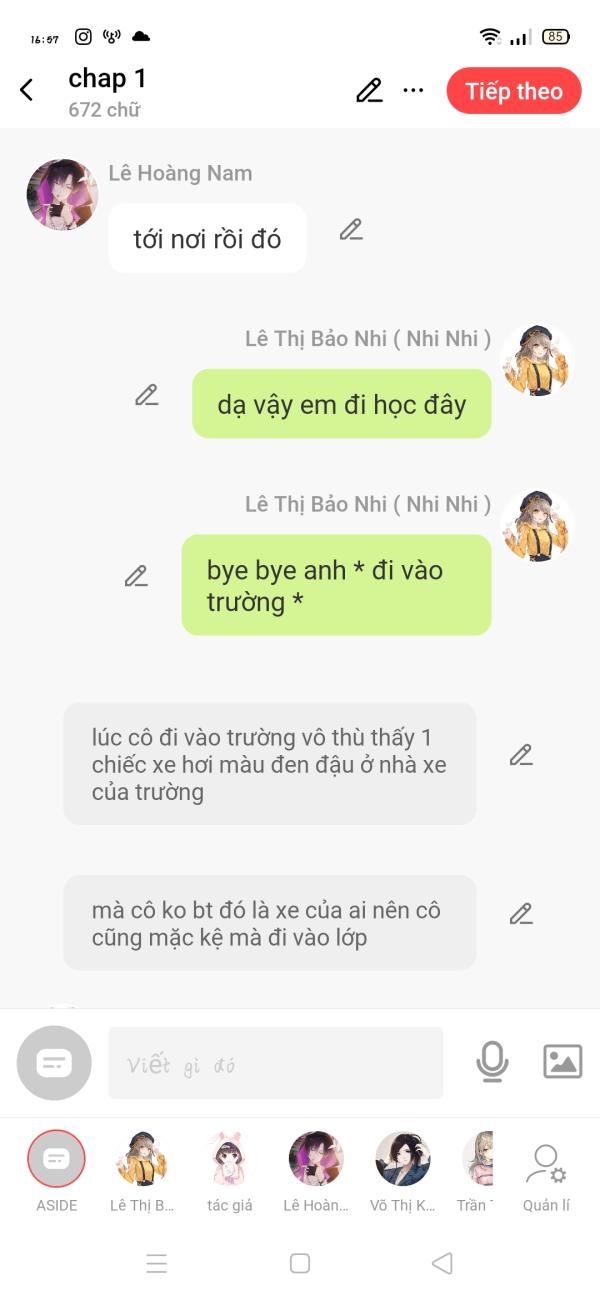Edit the "bye bye anh" message
This screenshot has width=600, height=1300.
tap(136, 576)
